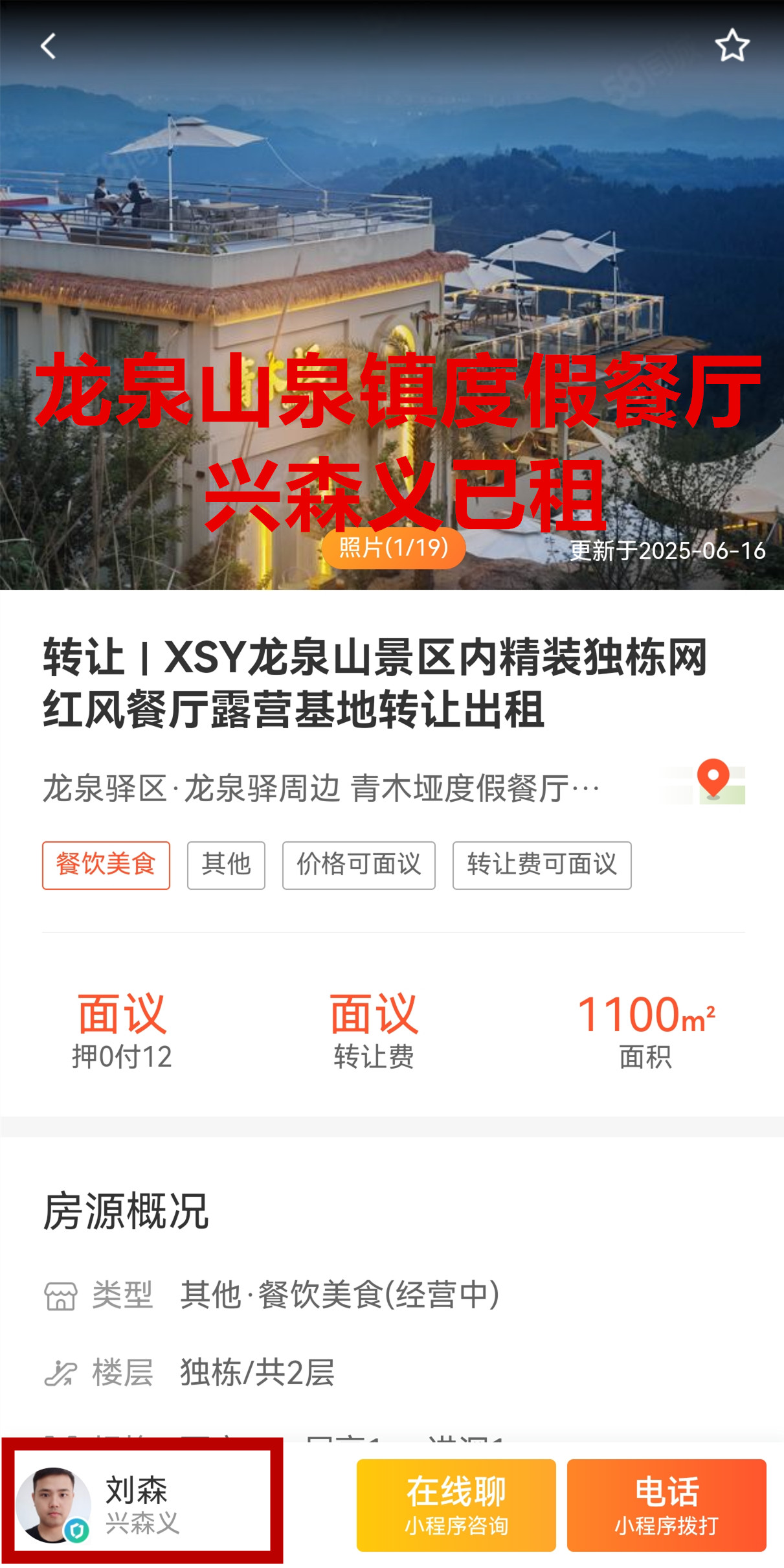Open the listing photo gallery
Screen dimensions: 784x1568
coord(393,549)
